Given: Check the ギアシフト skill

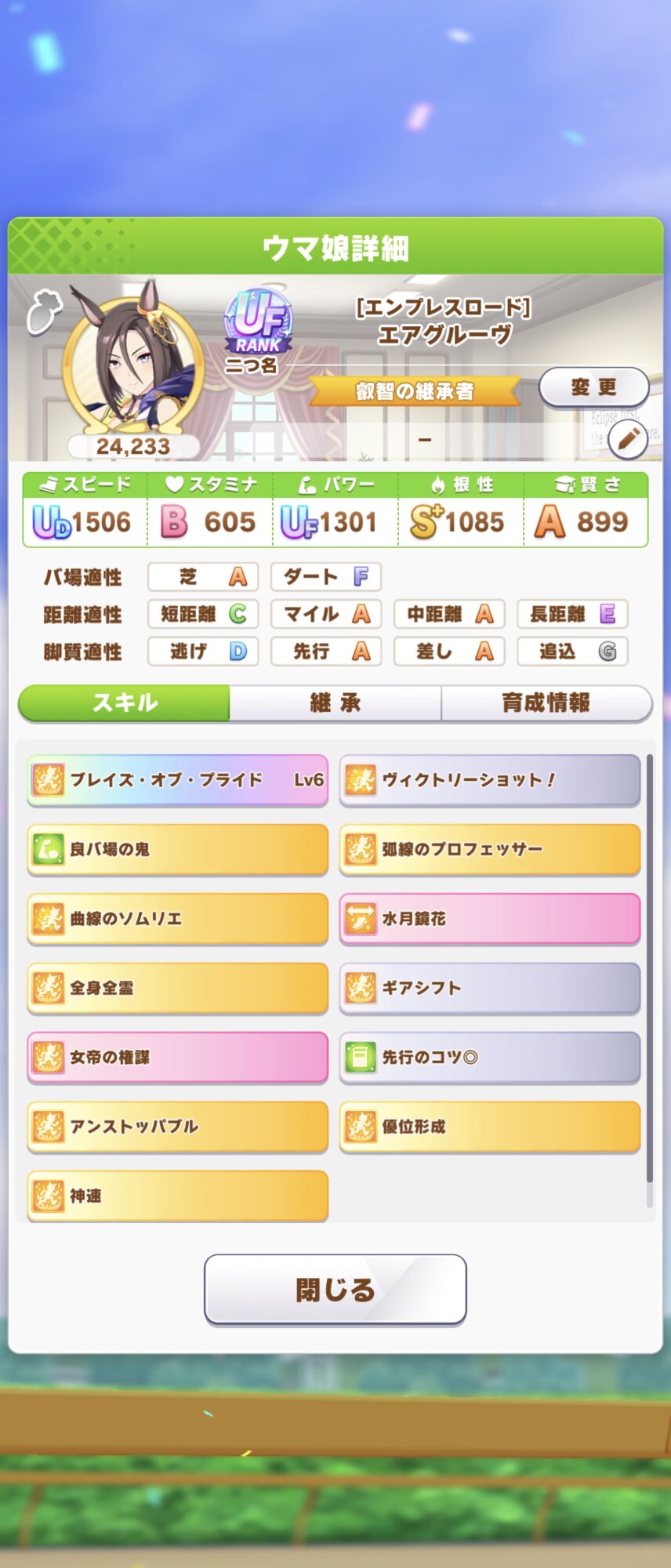Looking at the screenshot, I should pos(490,988).
